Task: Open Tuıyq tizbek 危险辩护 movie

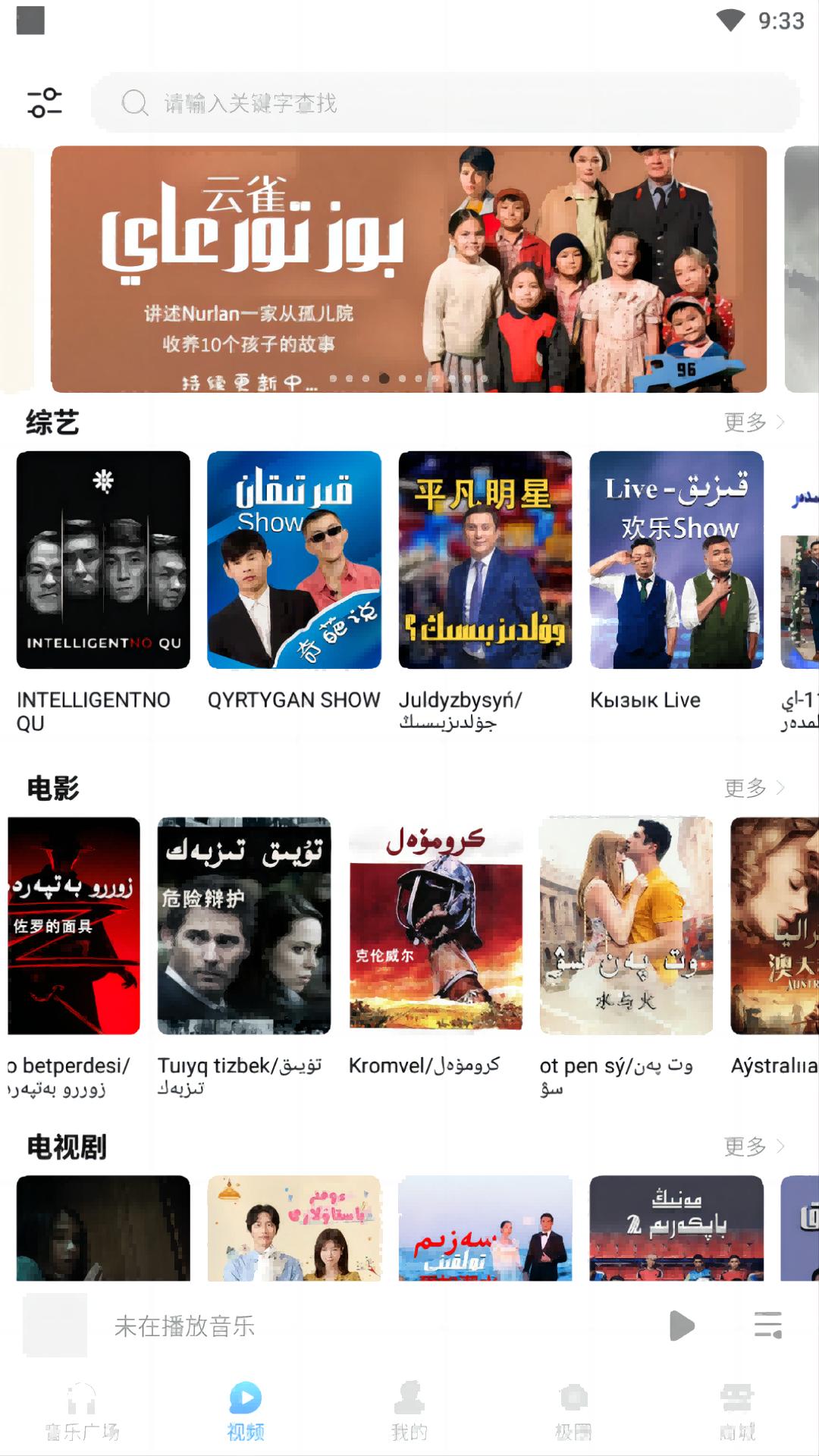Action: coord(244,926)
